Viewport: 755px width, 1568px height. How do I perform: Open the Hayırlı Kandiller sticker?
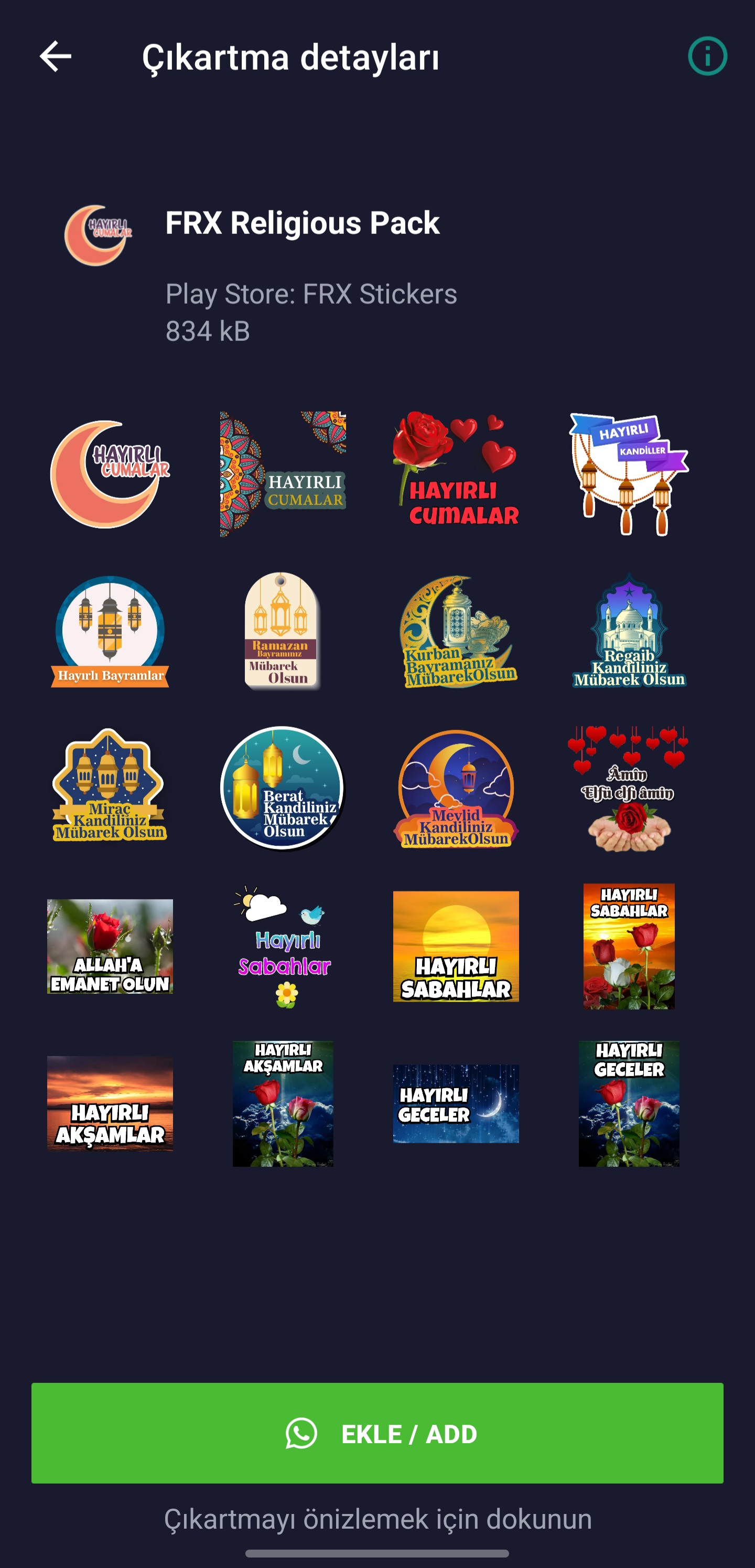click(629, 474)
